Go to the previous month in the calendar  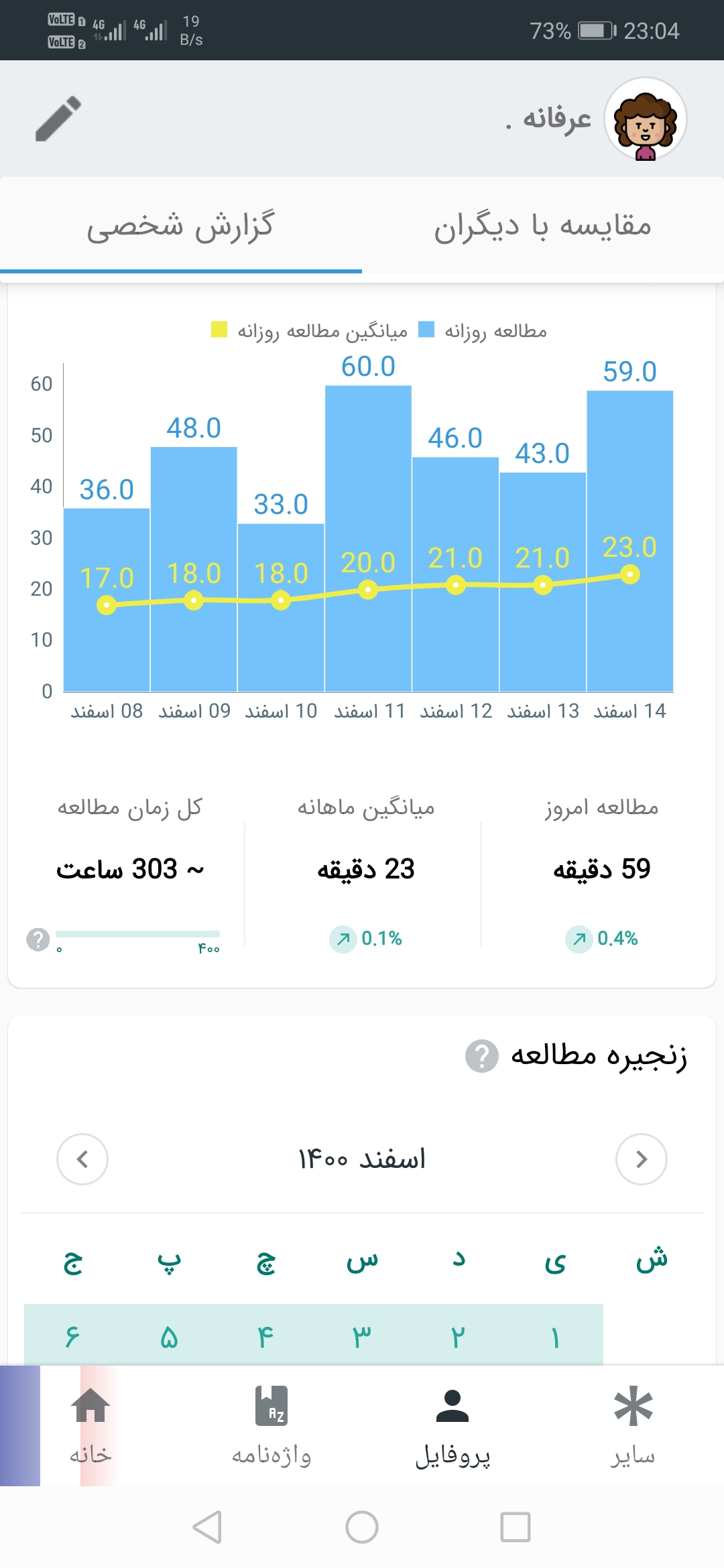[x=82, y=1159]
